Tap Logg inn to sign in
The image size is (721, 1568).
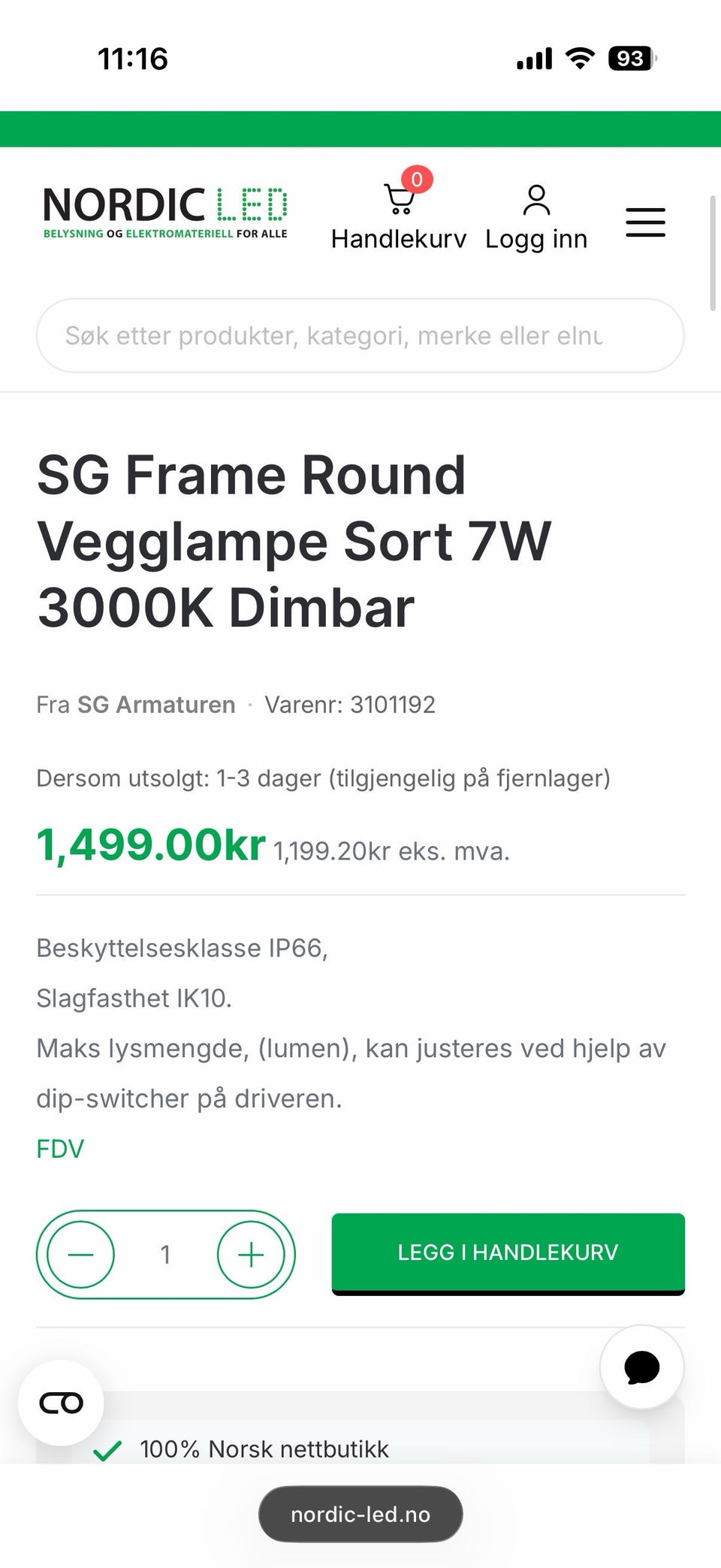pyautogui.click(x=536, y=218)
